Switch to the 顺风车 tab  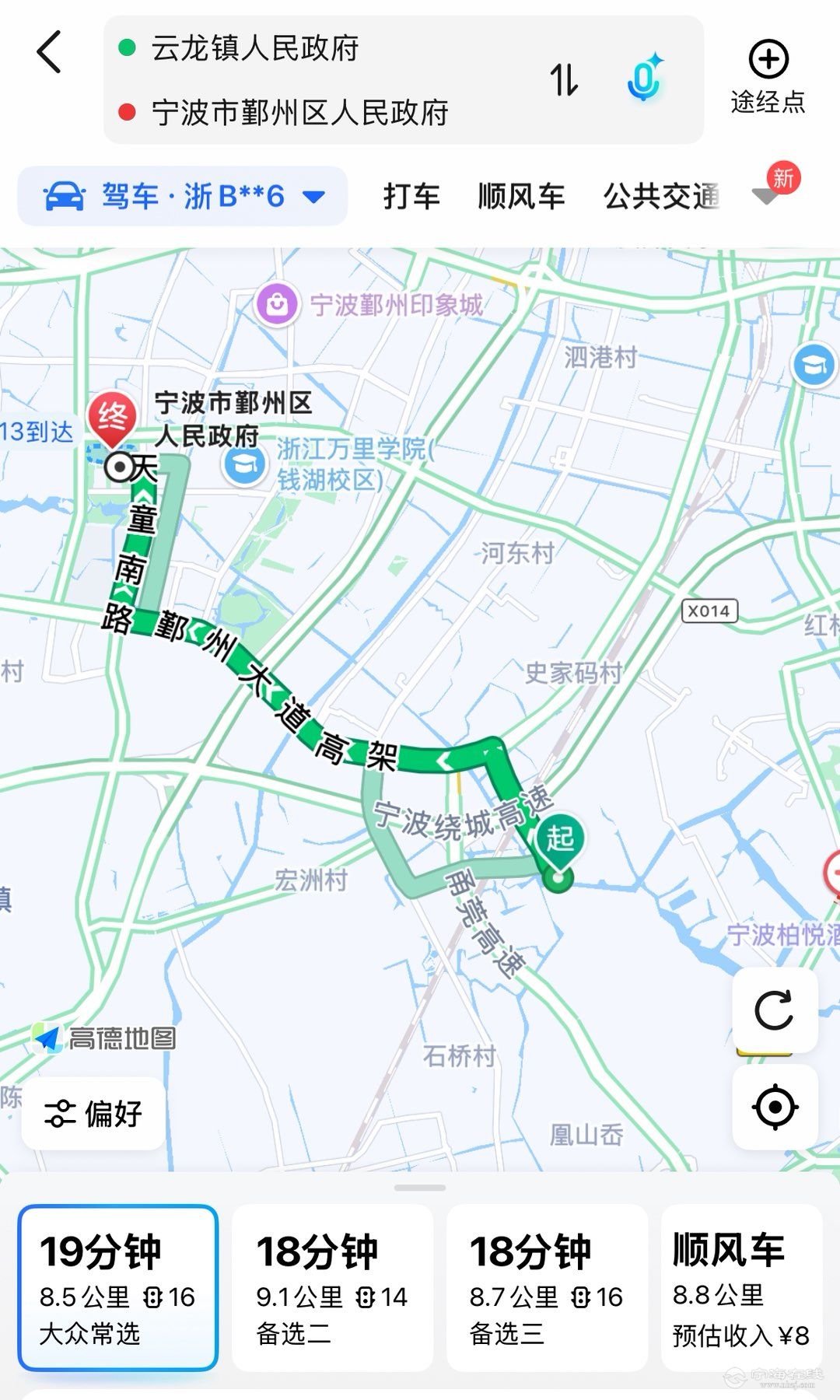coord(521,196)
